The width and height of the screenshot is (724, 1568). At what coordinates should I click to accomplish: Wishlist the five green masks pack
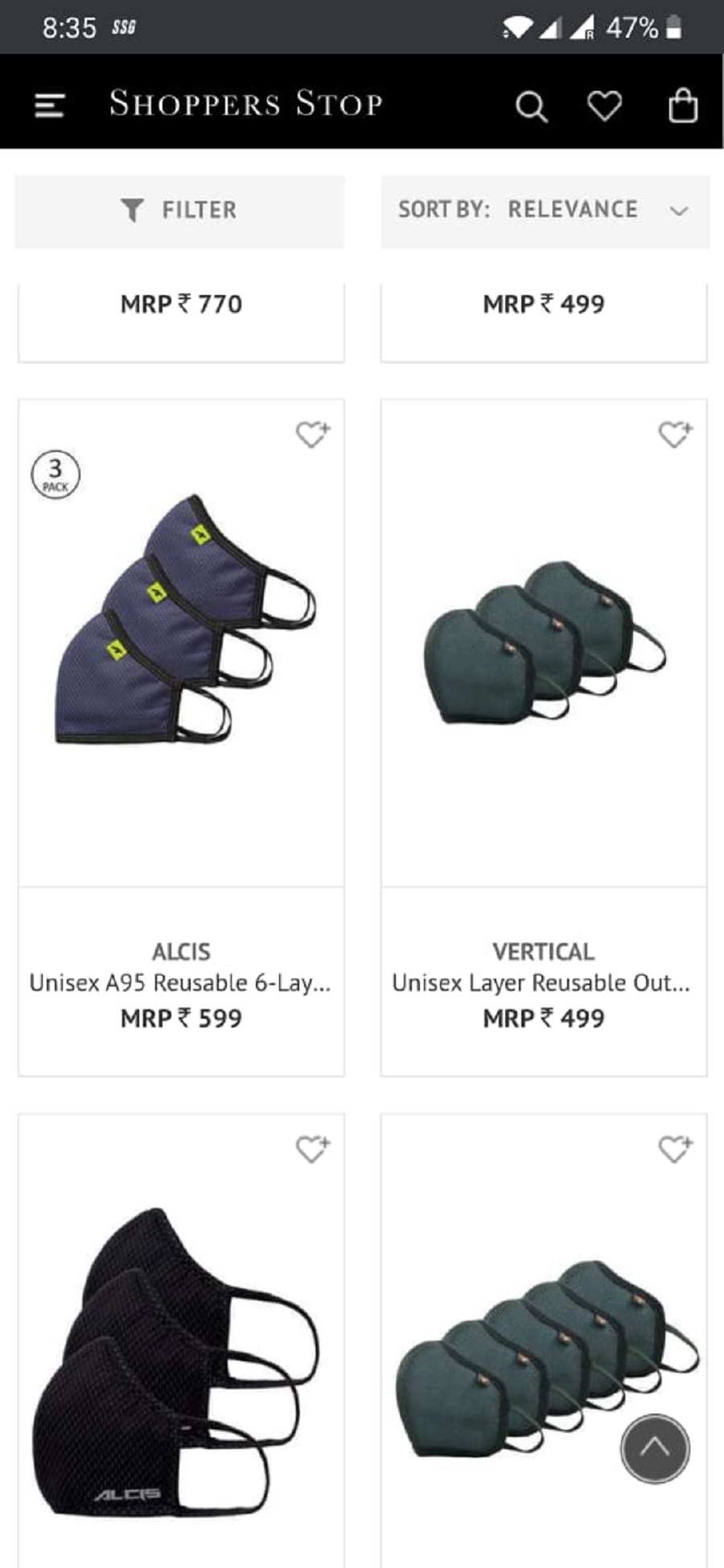click(674, 1149)
